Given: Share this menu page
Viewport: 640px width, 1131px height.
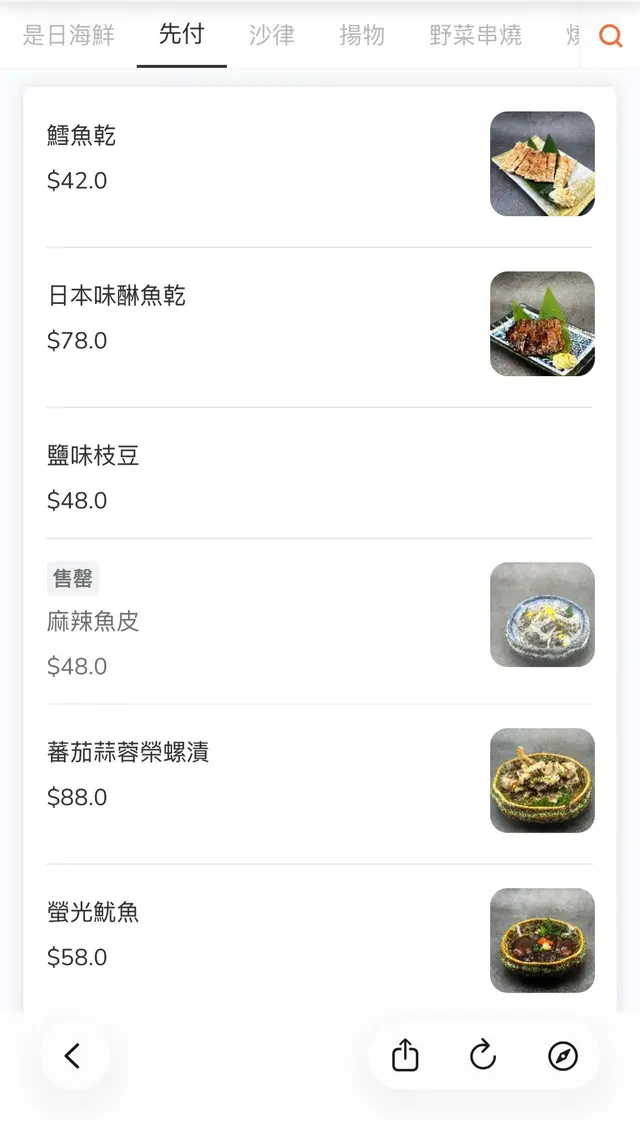Looking at the screenshot, I should (x=405, y=1056).
